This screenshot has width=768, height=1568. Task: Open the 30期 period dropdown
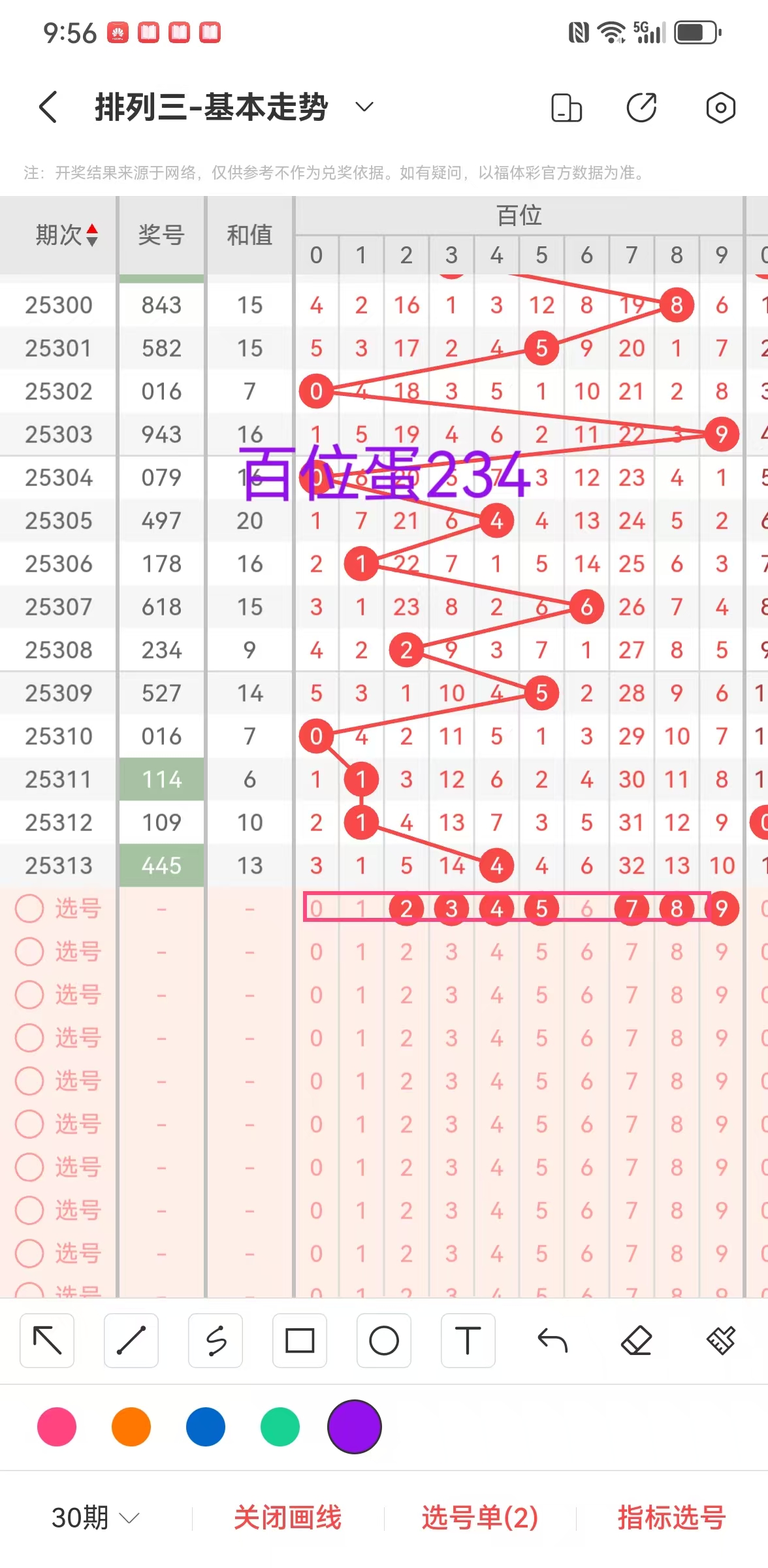click(95, 1517)
